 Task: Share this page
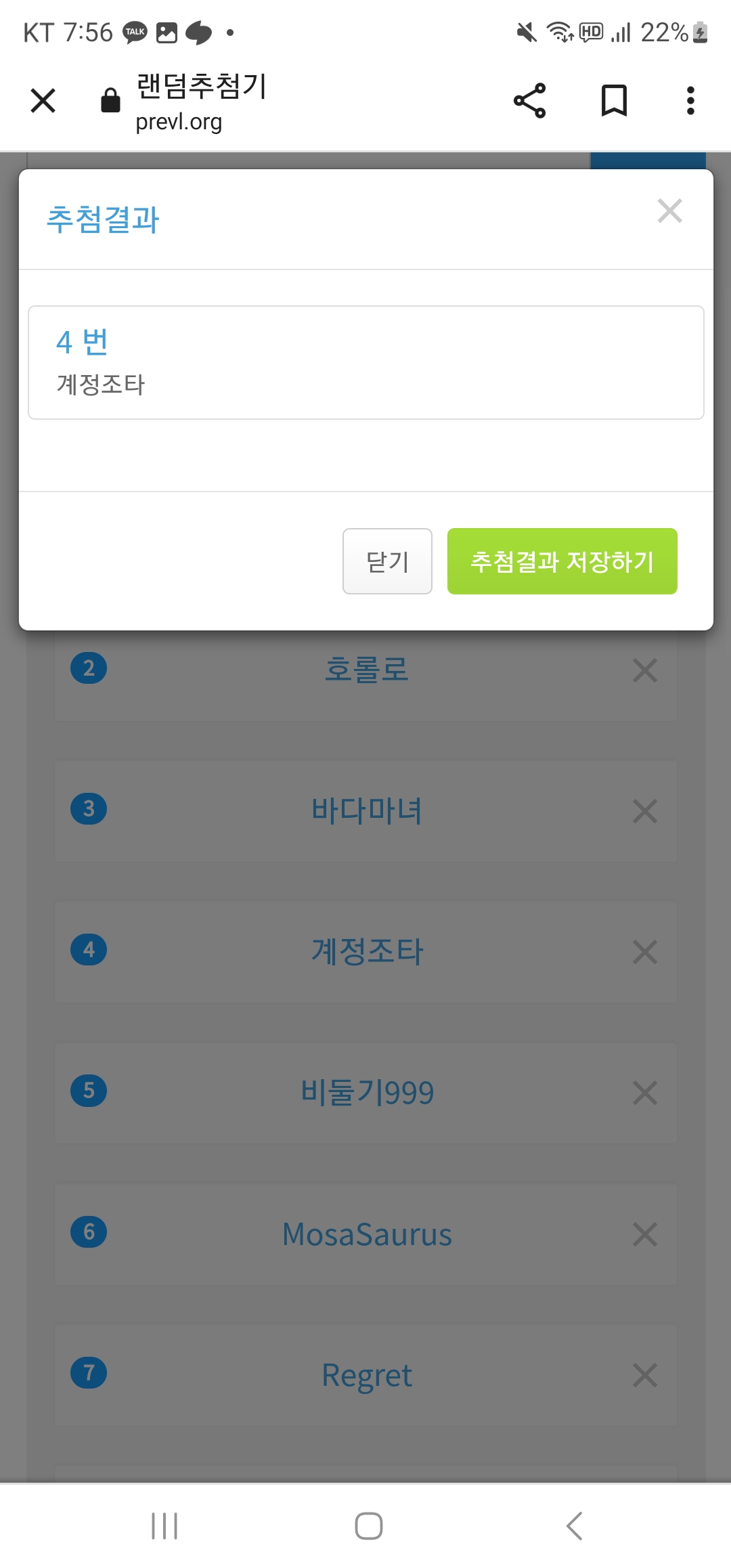(x=529, y=101)
